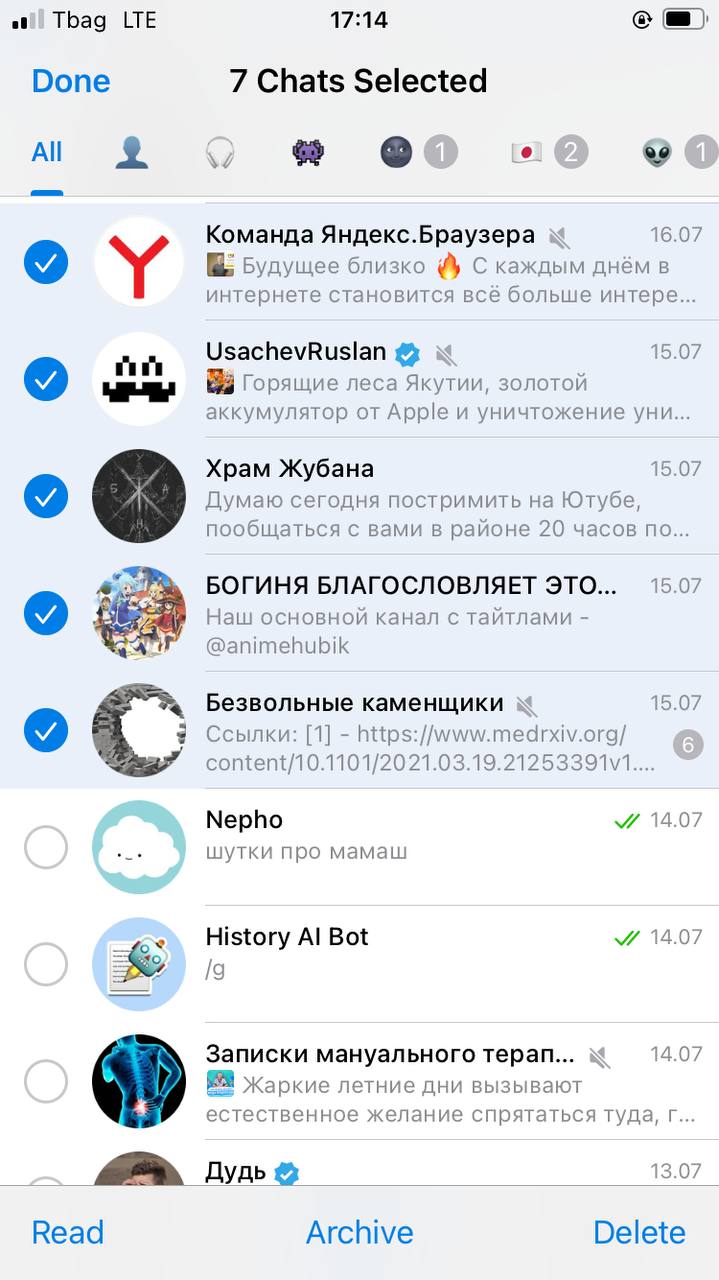
Task: Check the Записки мануального терап chat
Action: pyautogui.click(x=46, y=1082)
